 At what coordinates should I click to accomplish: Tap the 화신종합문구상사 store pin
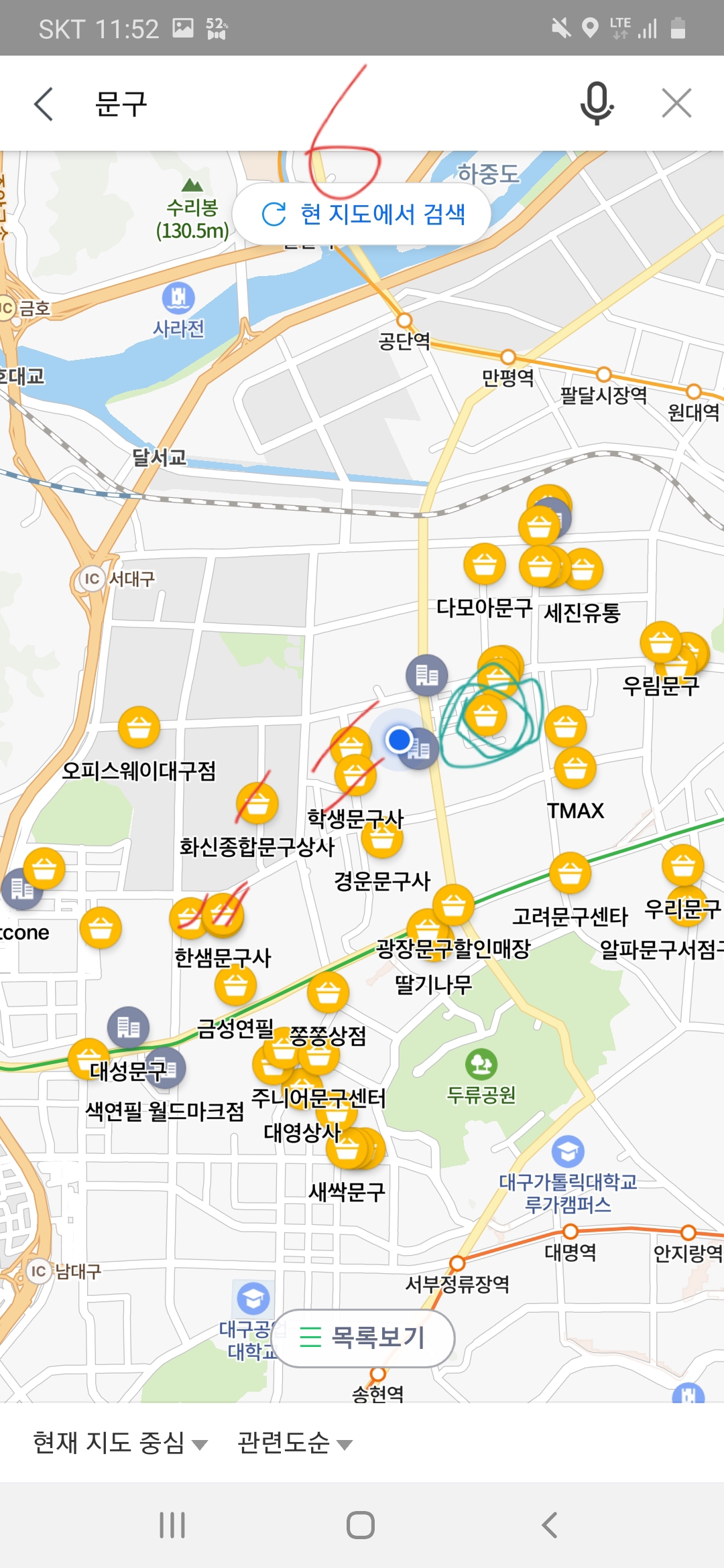coord(257,802)
